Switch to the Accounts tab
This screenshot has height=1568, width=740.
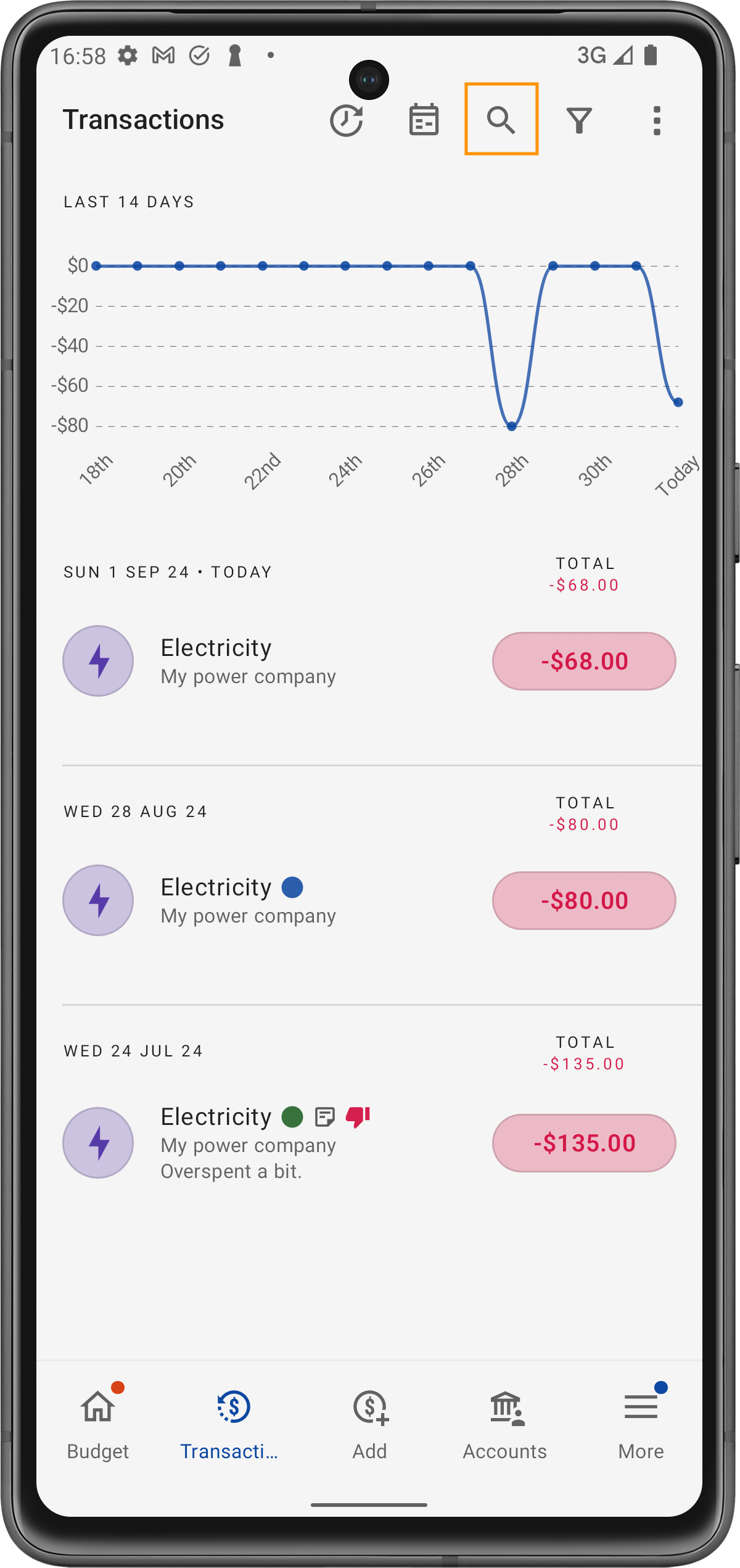[505, 1422]
